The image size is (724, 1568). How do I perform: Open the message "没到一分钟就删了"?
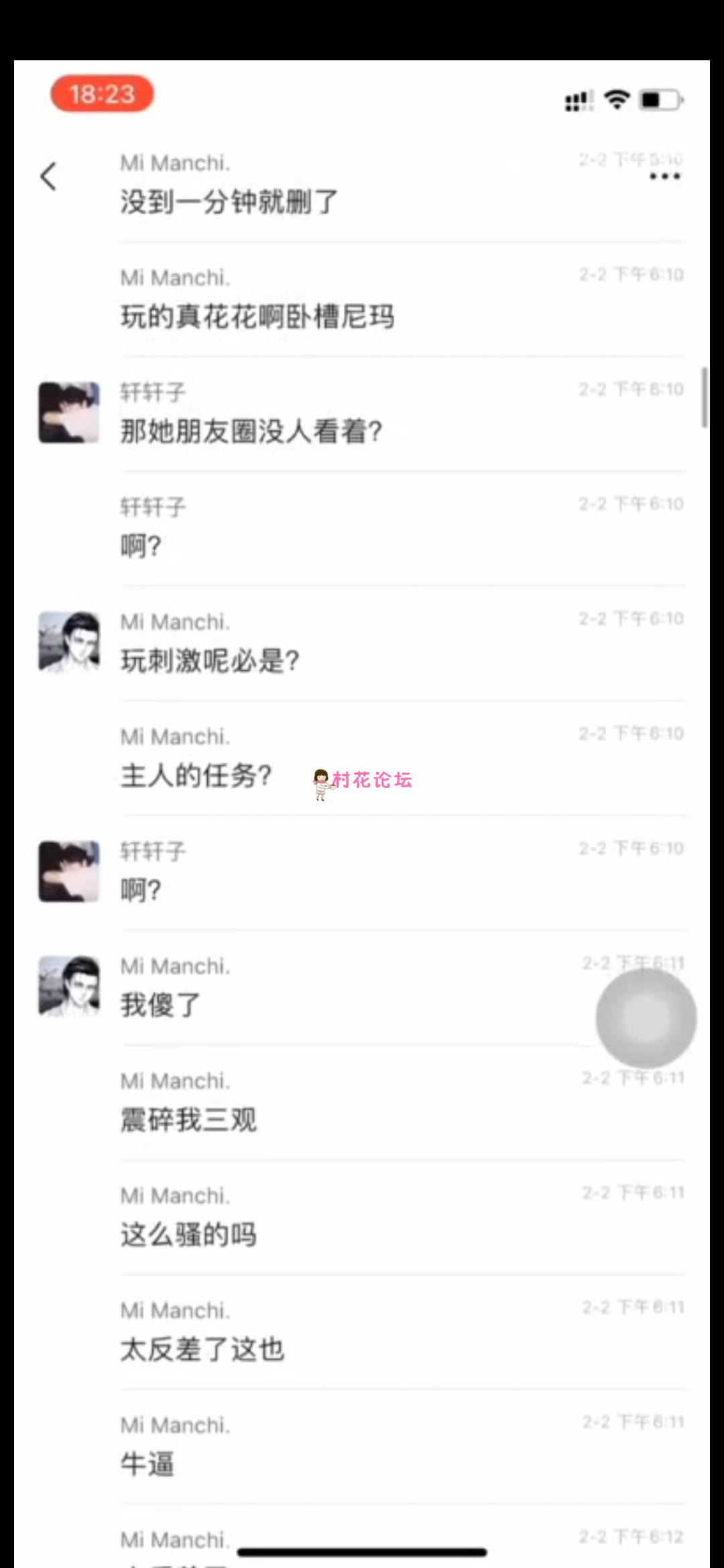tap(229, 202)
